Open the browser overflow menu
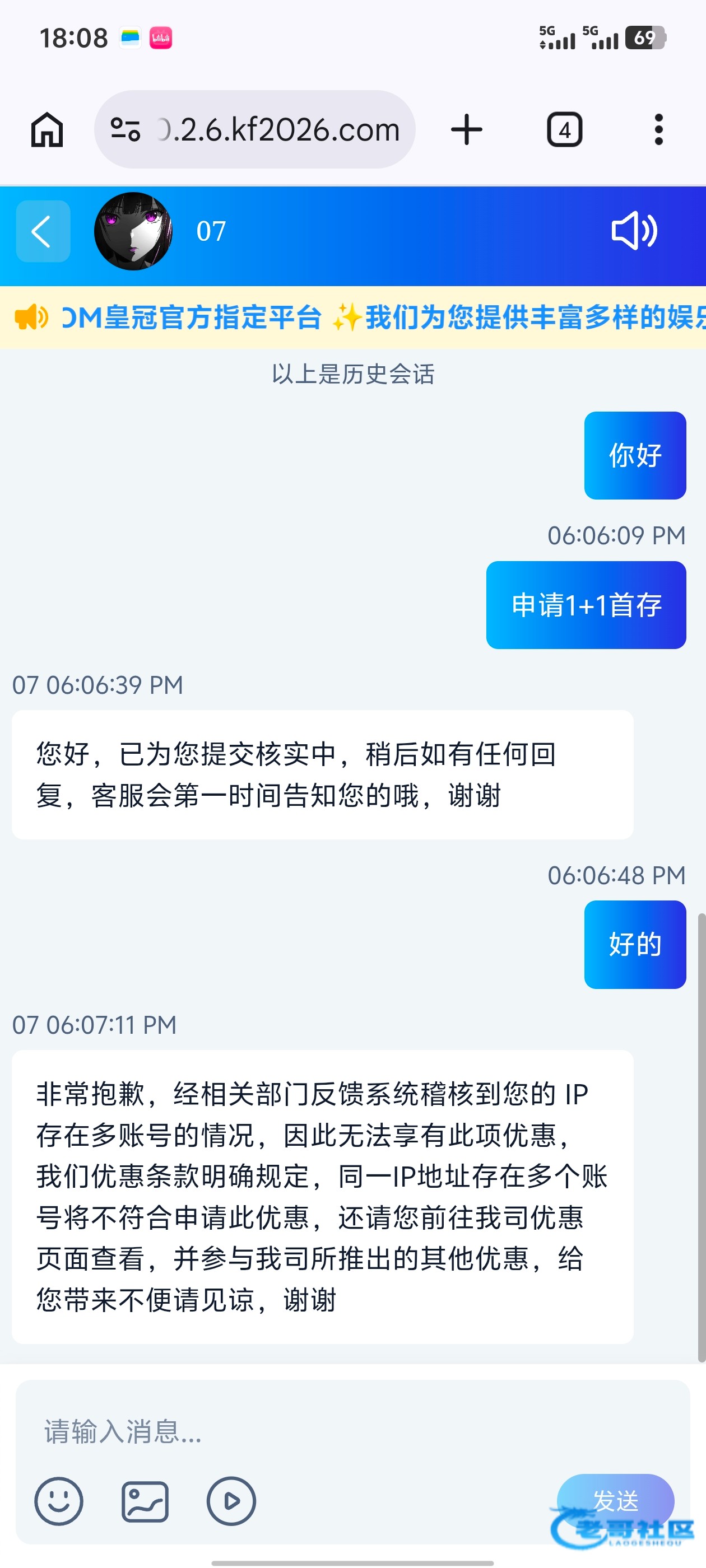The image size is (706, 1568). (658, 130)
